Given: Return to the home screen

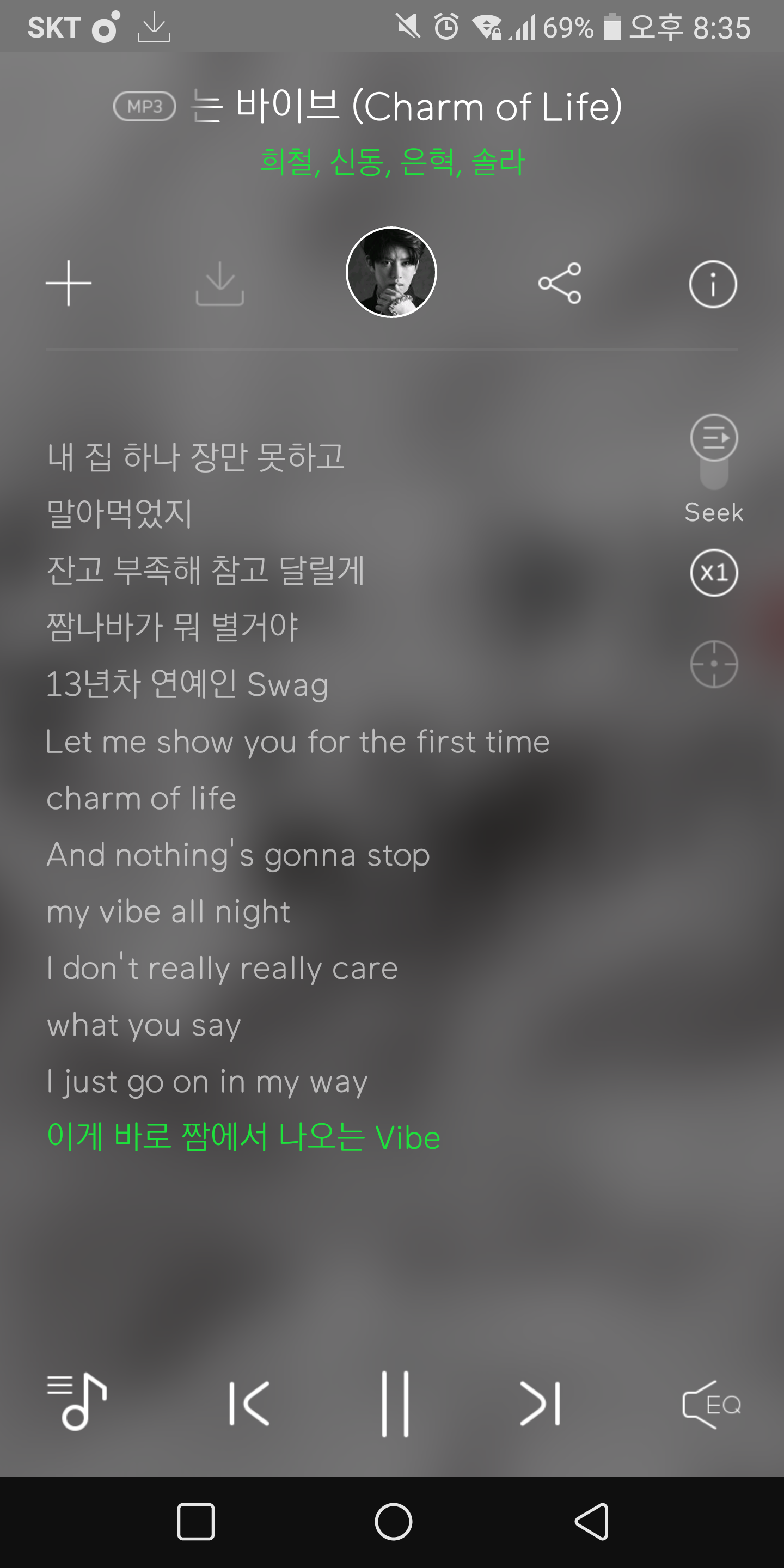Looking at the screenshot, I should point(393,1522).
